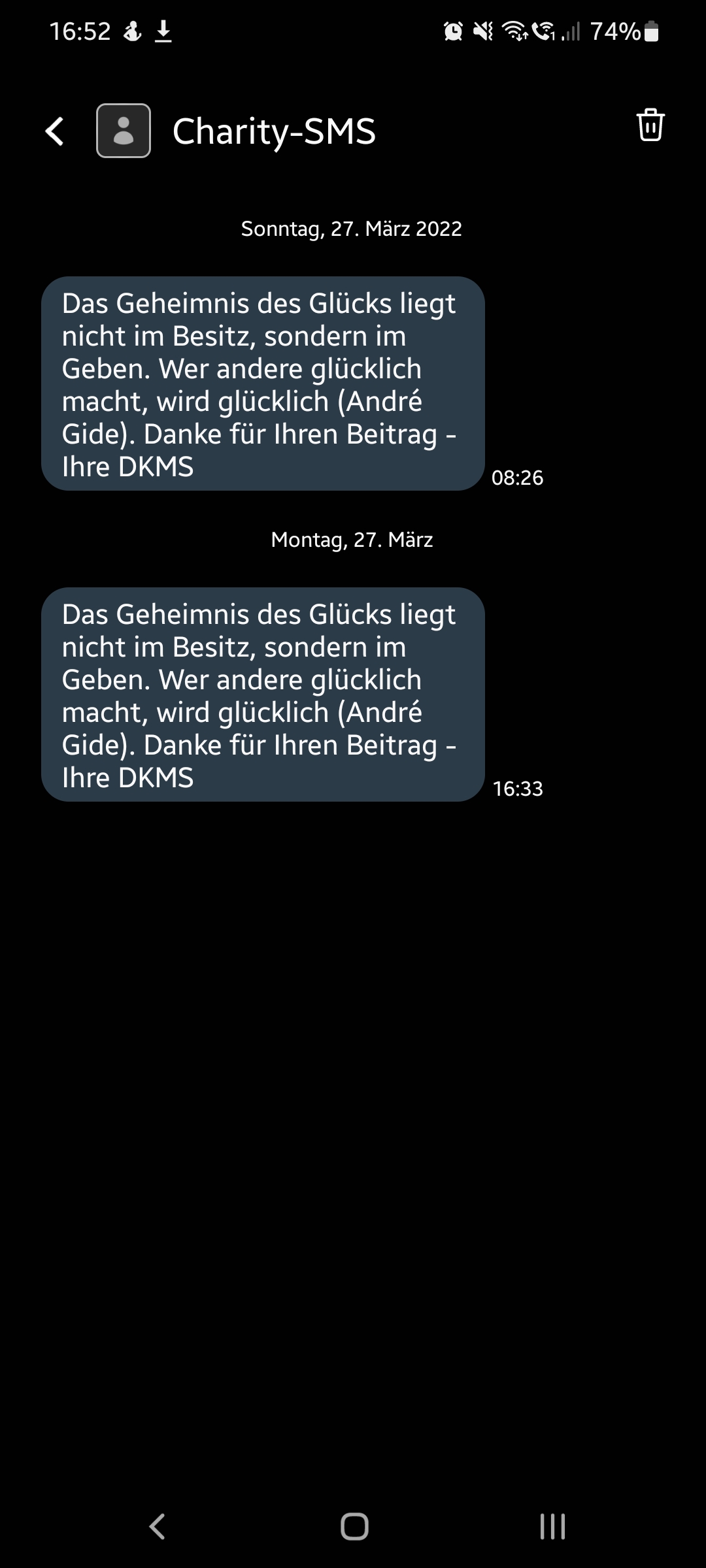
Task: Open the Charity-SMS contact avatar
Action: pos(124,131)
